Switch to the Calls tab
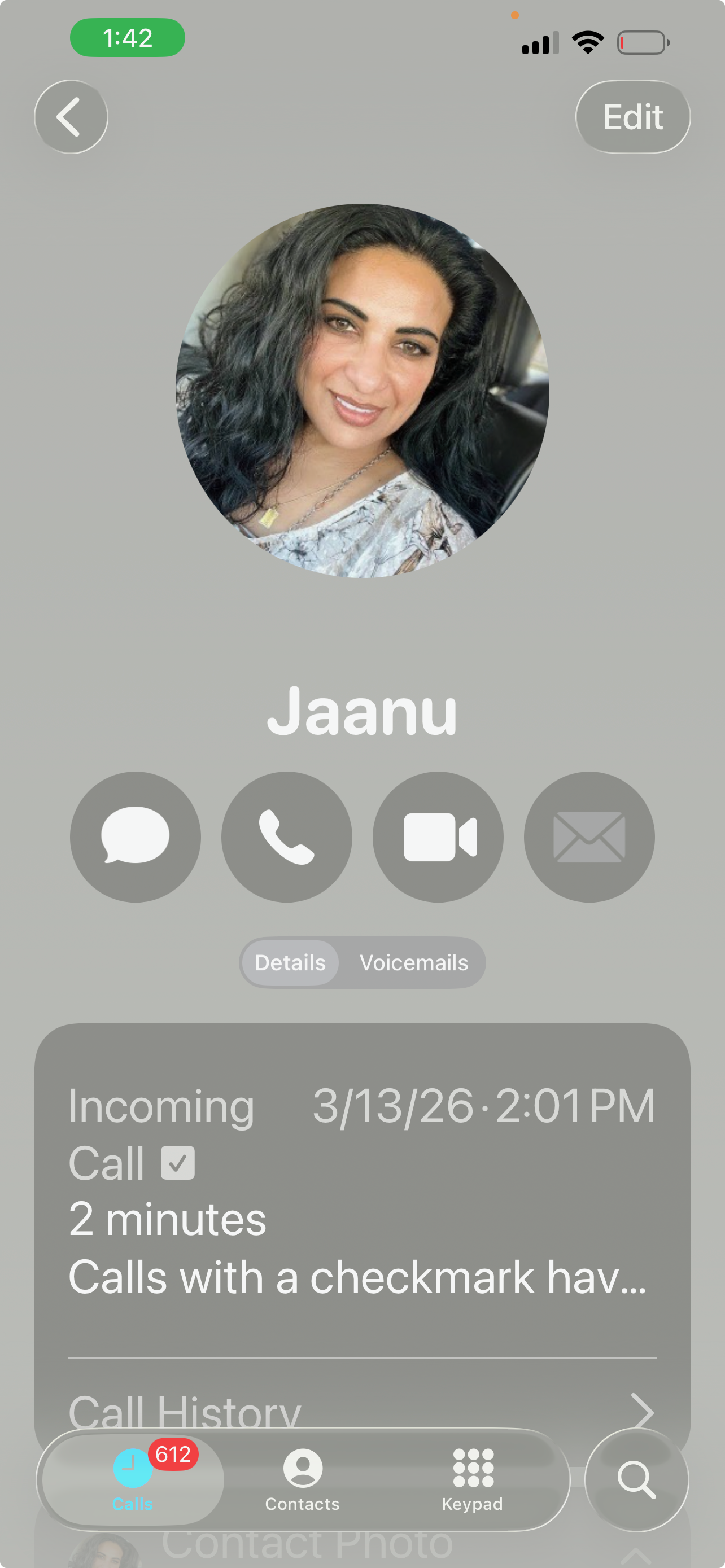725x1568 pixels. [133, 1479]
